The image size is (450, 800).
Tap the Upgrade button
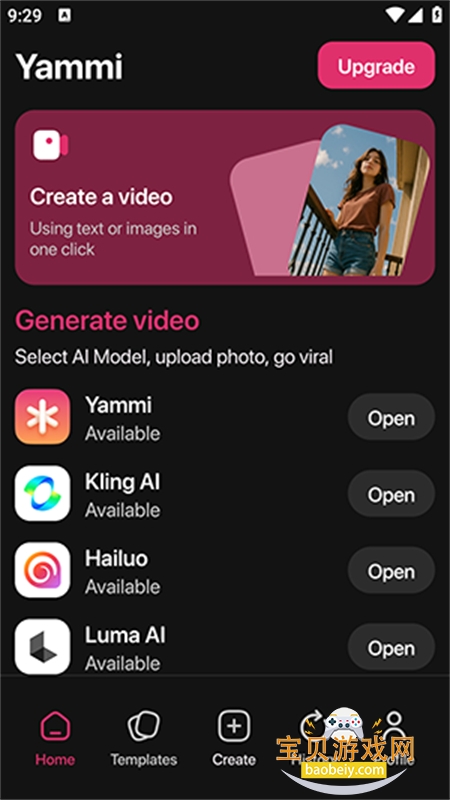pyautogui.click(x=376, y=66)
